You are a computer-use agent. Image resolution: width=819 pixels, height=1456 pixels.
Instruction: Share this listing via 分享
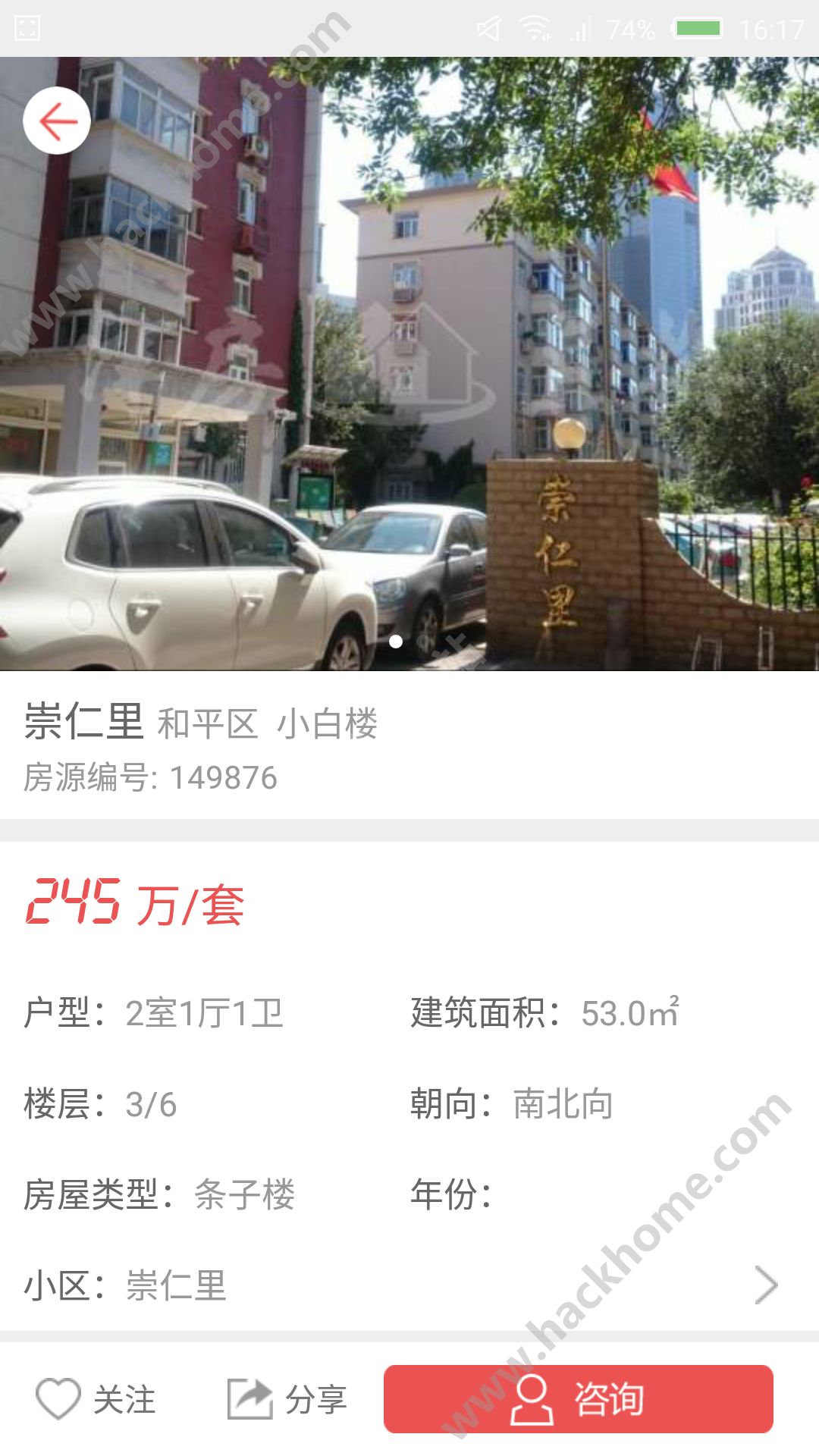(288, 1399)
